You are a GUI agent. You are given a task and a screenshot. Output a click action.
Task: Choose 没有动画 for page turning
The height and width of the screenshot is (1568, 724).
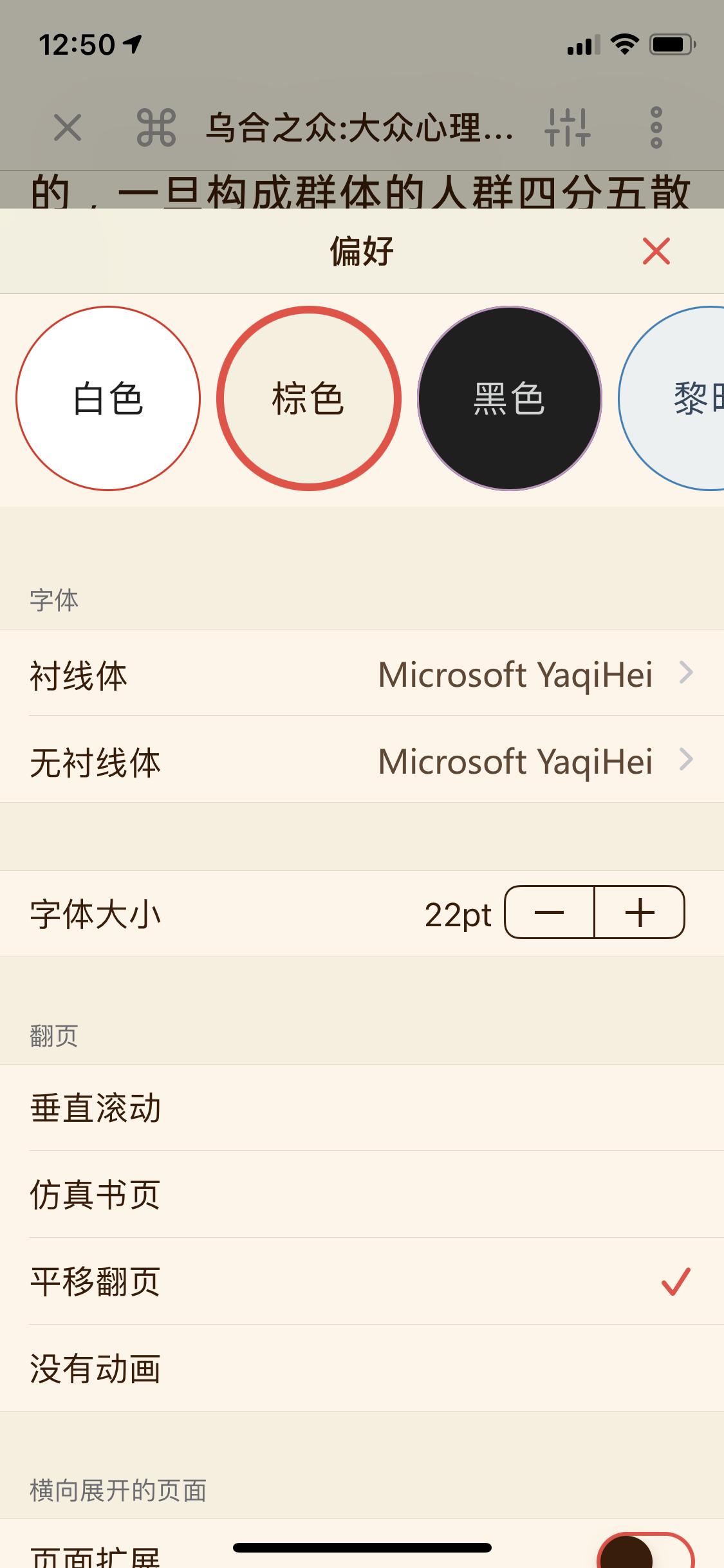362,1368
